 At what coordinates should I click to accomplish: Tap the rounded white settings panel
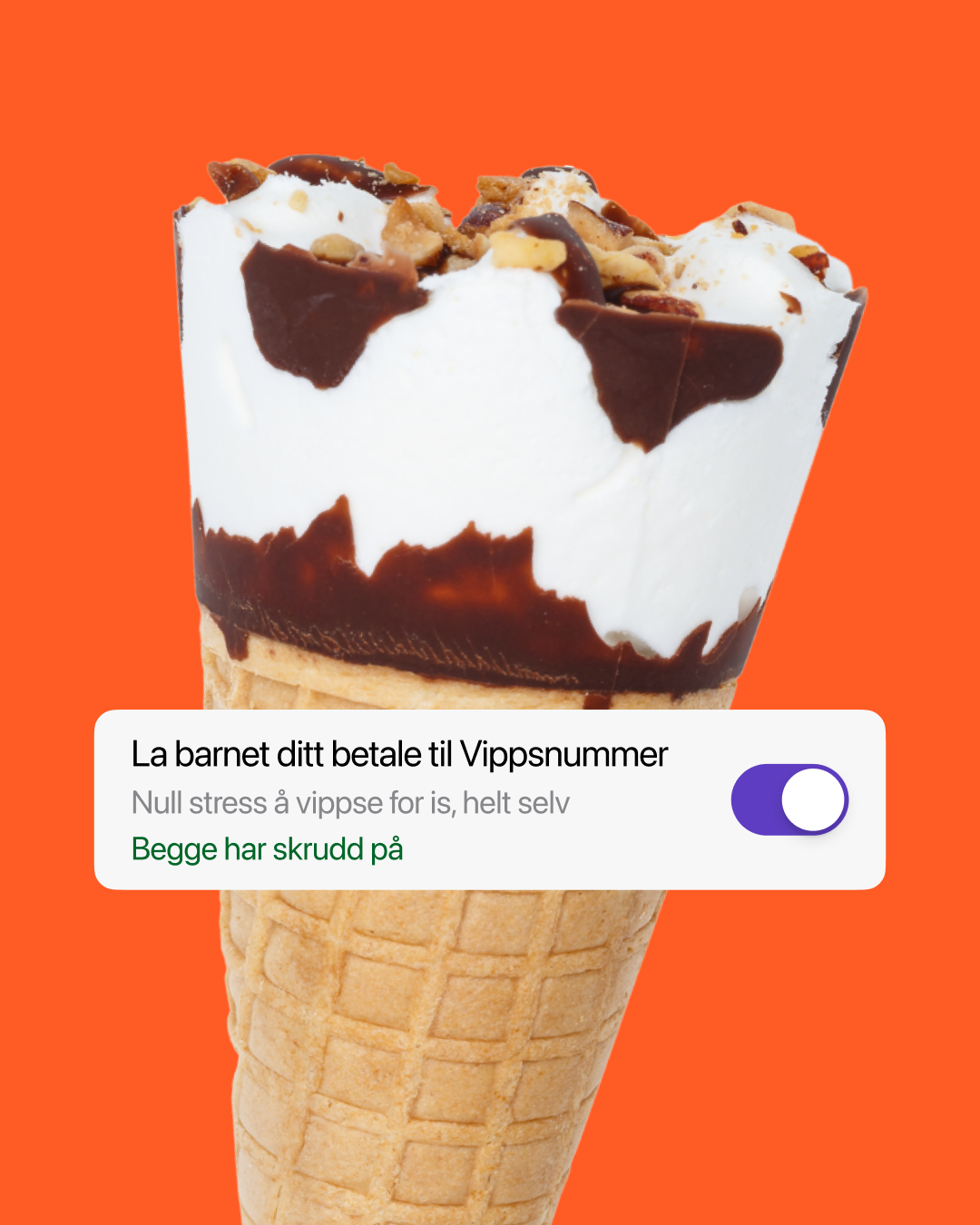[x=490, y=800]
